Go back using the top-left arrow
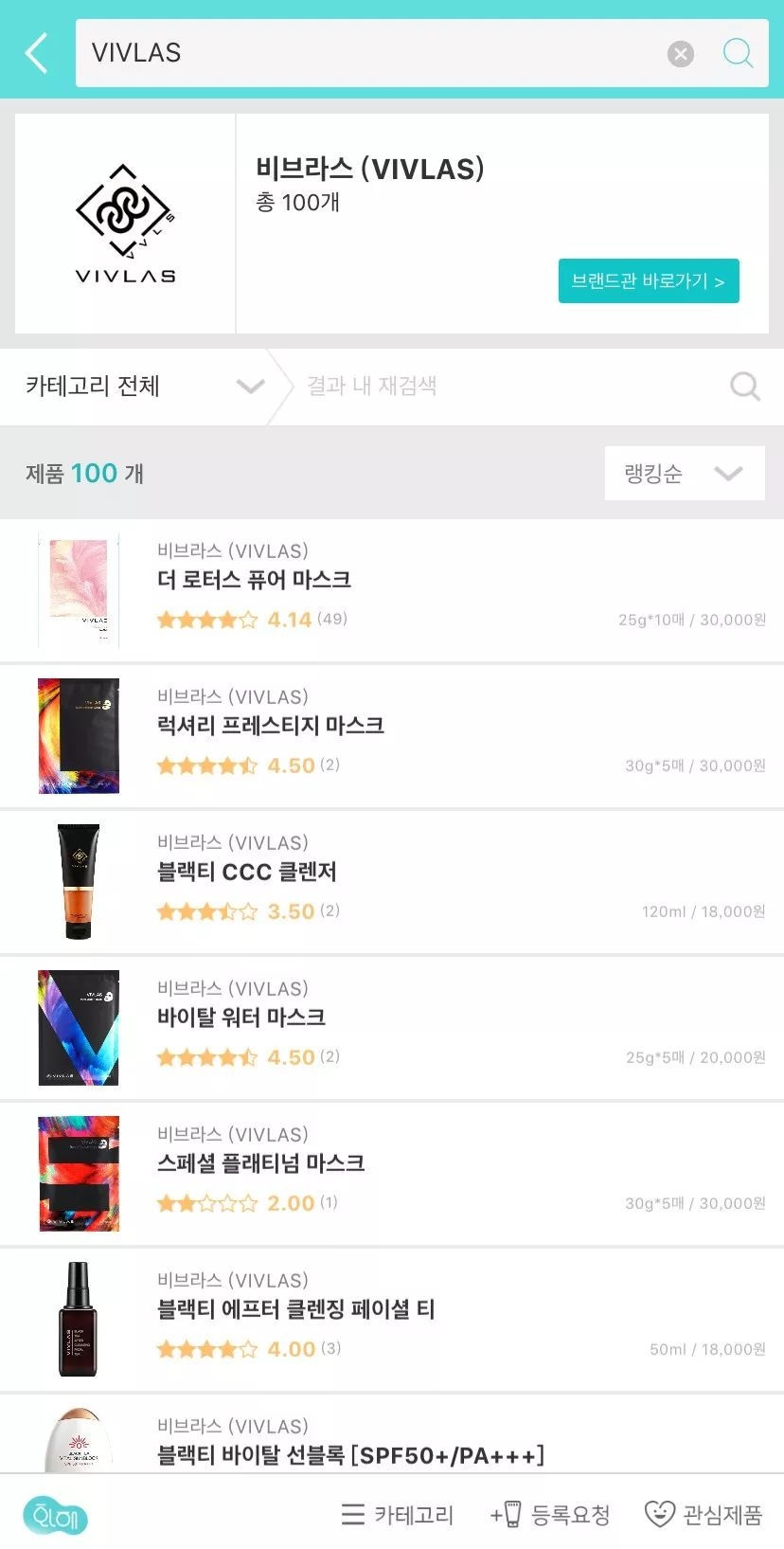The image size is (784, 1549). (x=37, y=53)
